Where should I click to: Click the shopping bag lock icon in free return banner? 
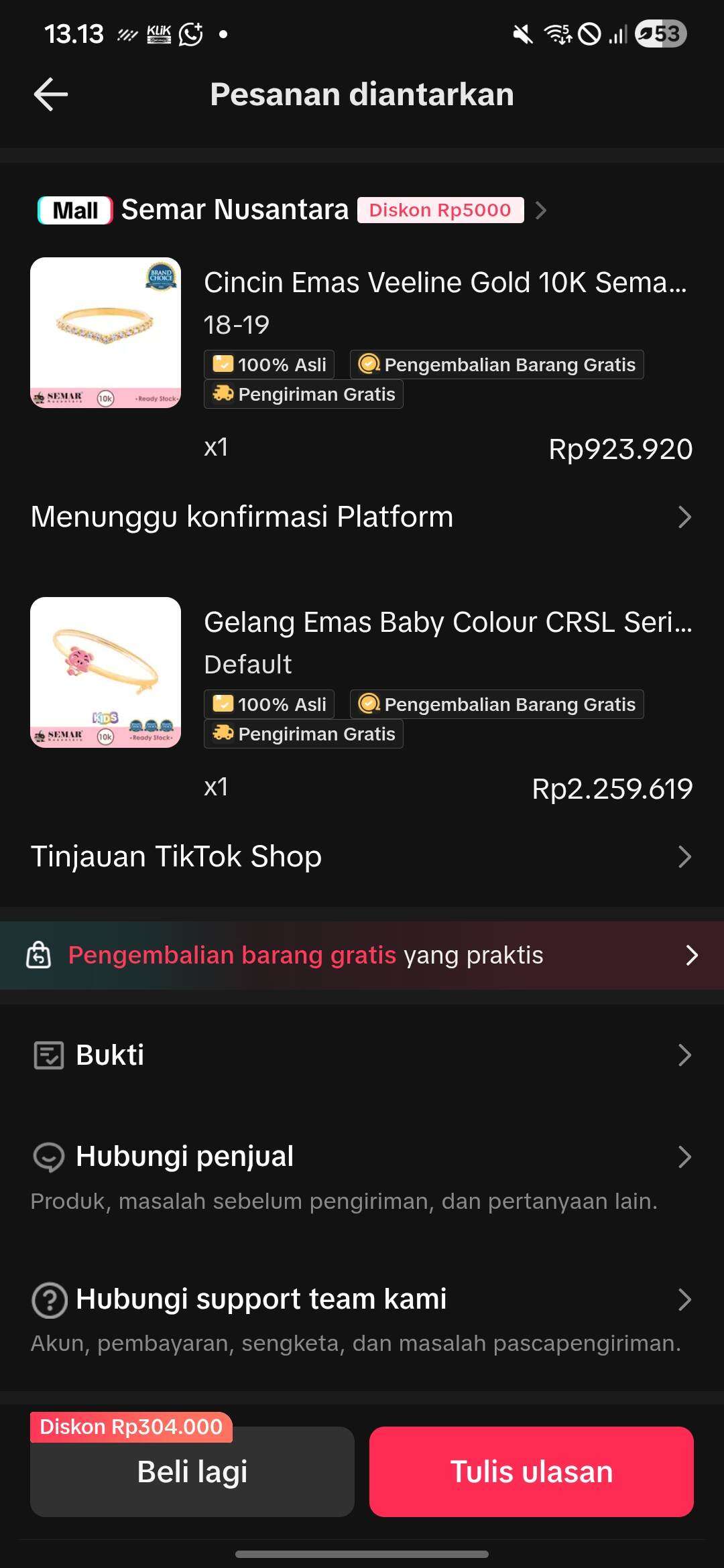[x=39, y=956]
